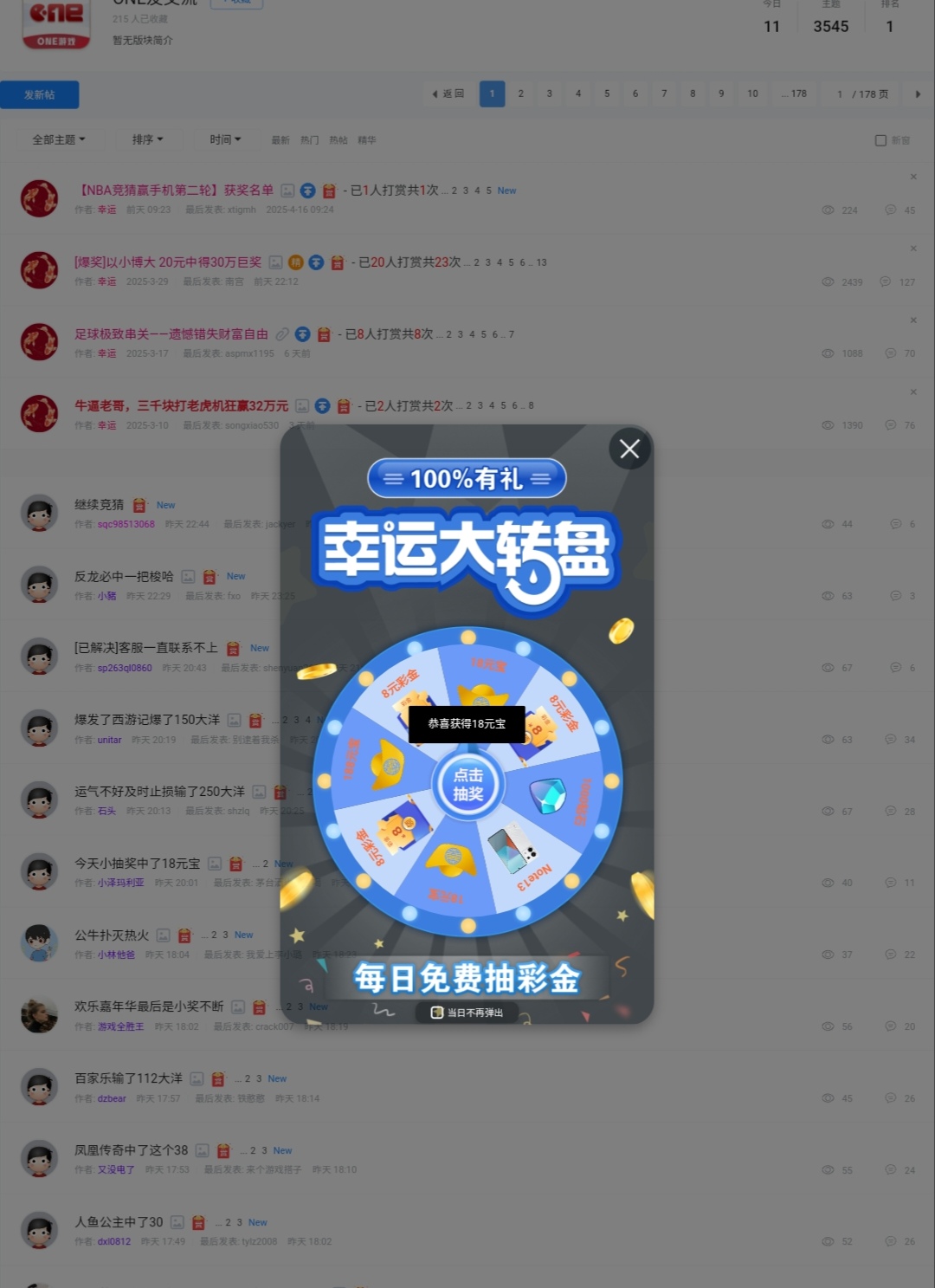Screen dimensions: 935x1288
Task: Open the 人鱼公主中了30 thread
Action: coord(119,1222)
